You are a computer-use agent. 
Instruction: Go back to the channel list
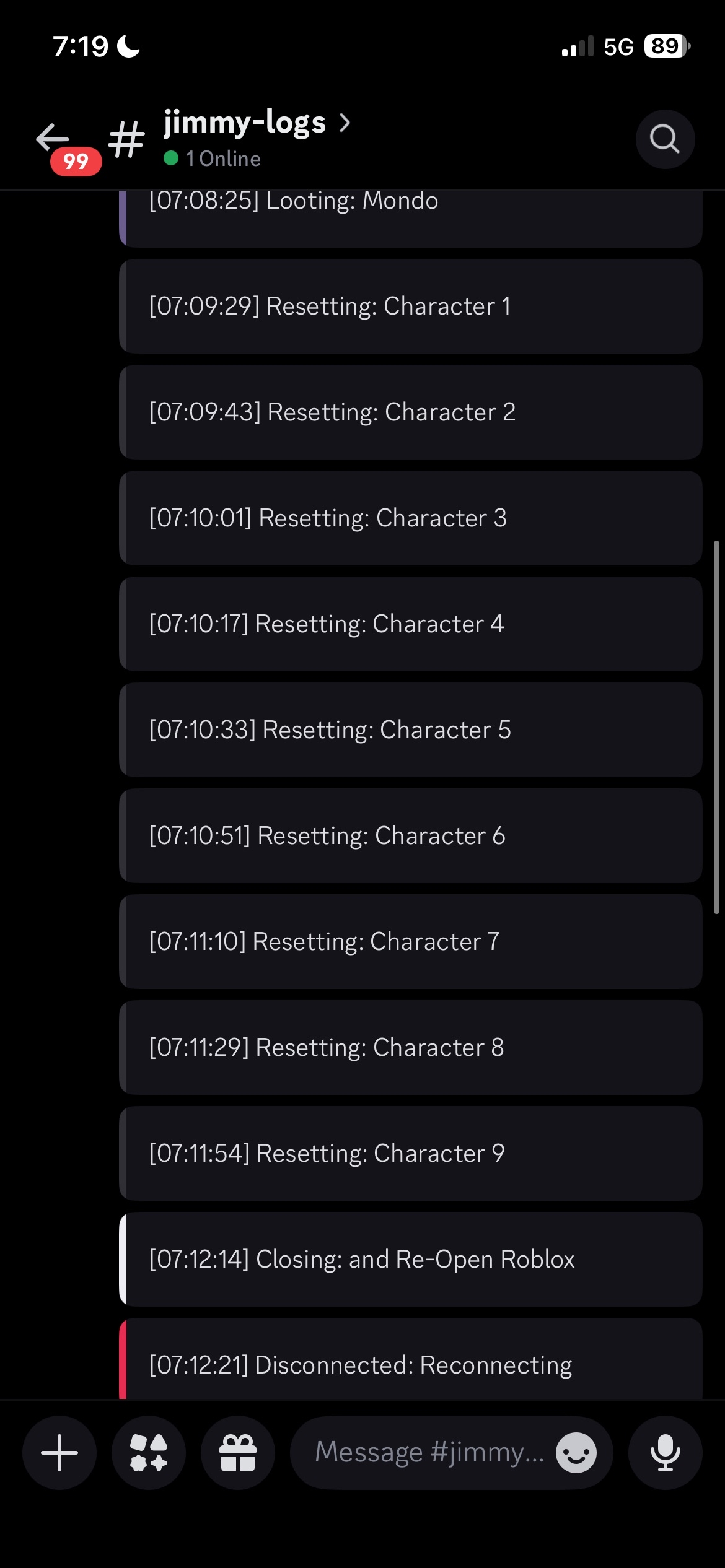[53, 137]
